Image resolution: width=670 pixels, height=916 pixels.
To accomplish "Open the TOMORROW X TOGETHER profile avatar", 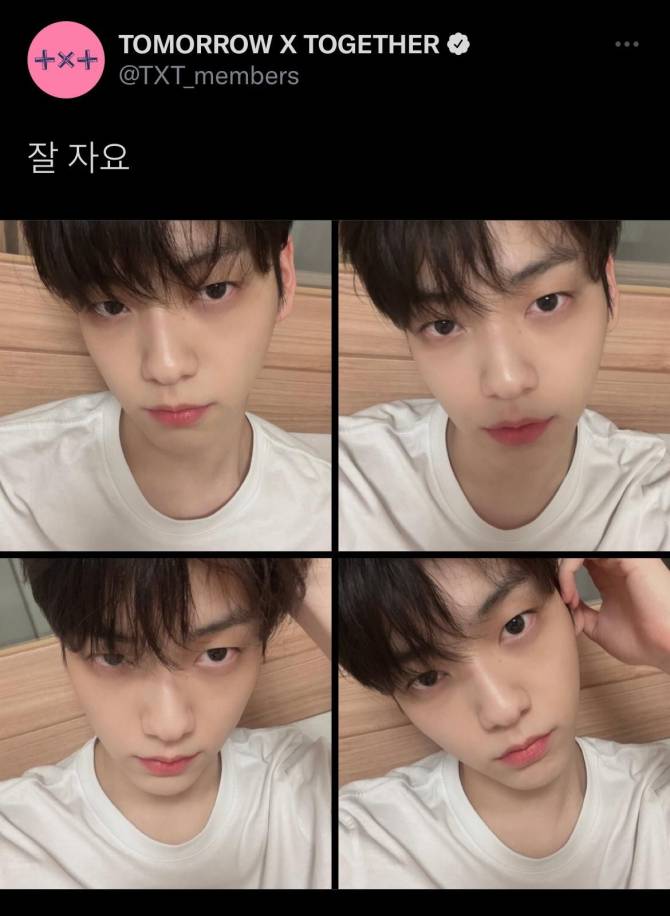I will 66,59.
